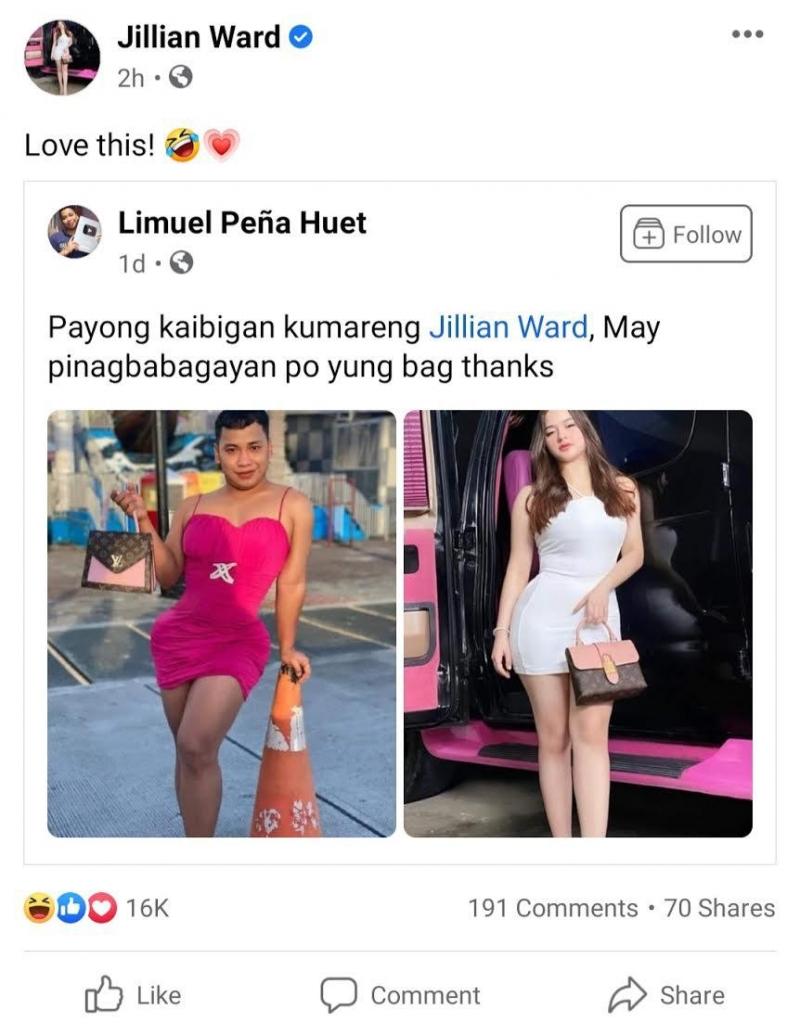Open Jillian Ward's profile name
The height and width of the screenshot is (1035, 800).
[x=198, y=37]
